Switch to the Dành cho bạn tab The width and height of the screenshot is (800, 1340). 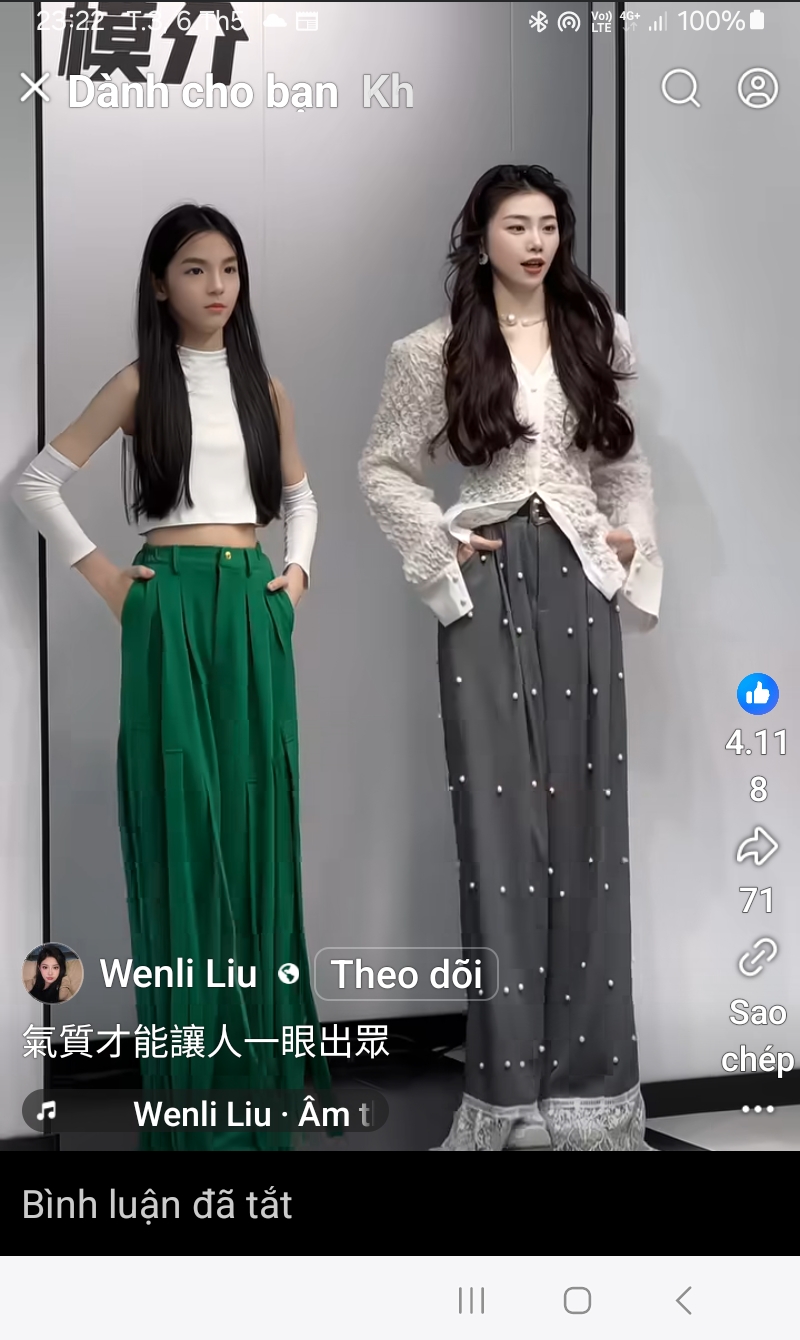[203, 92]
